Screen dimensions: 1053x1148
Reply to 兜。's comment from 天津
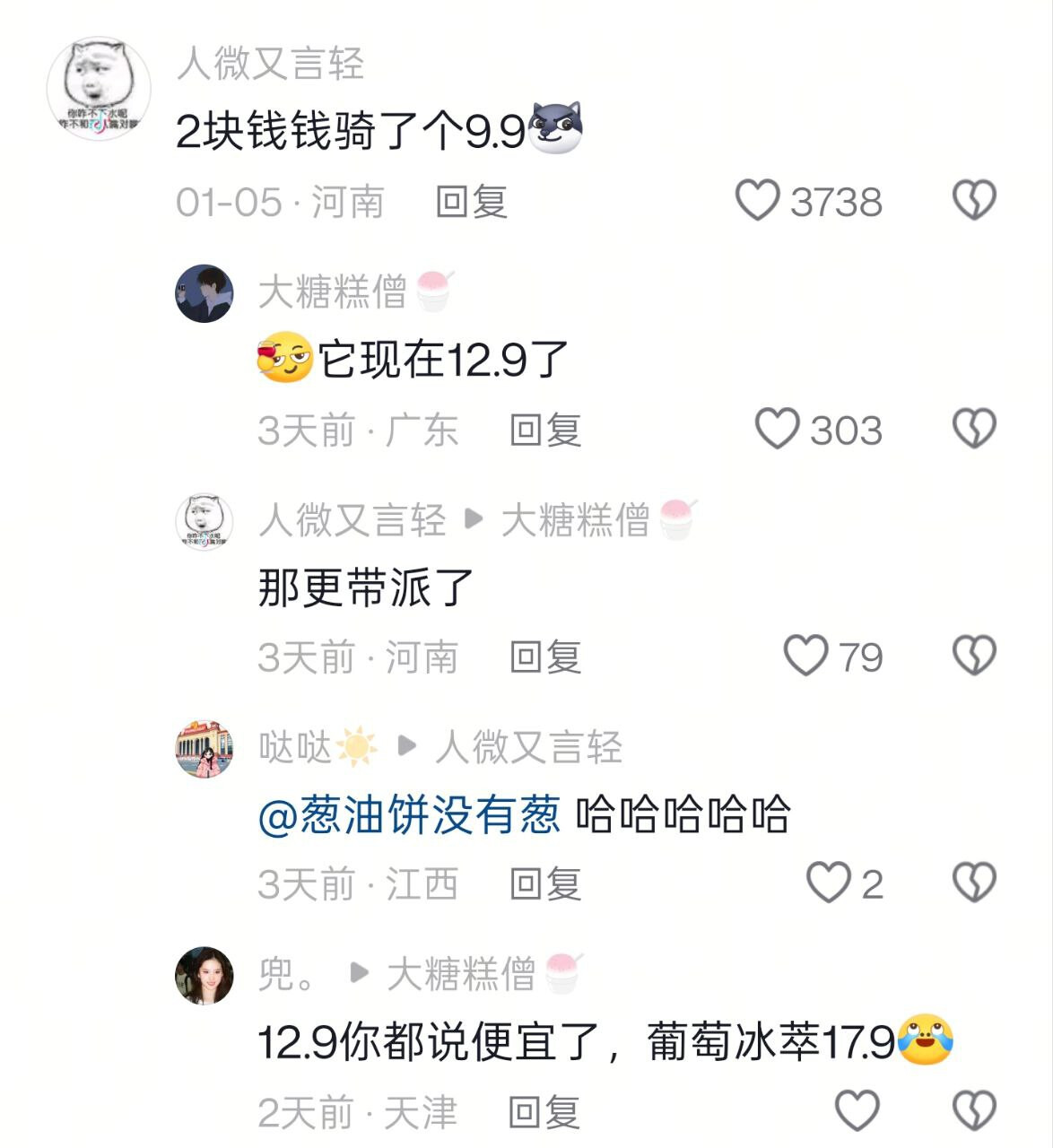pos(544,1112)
